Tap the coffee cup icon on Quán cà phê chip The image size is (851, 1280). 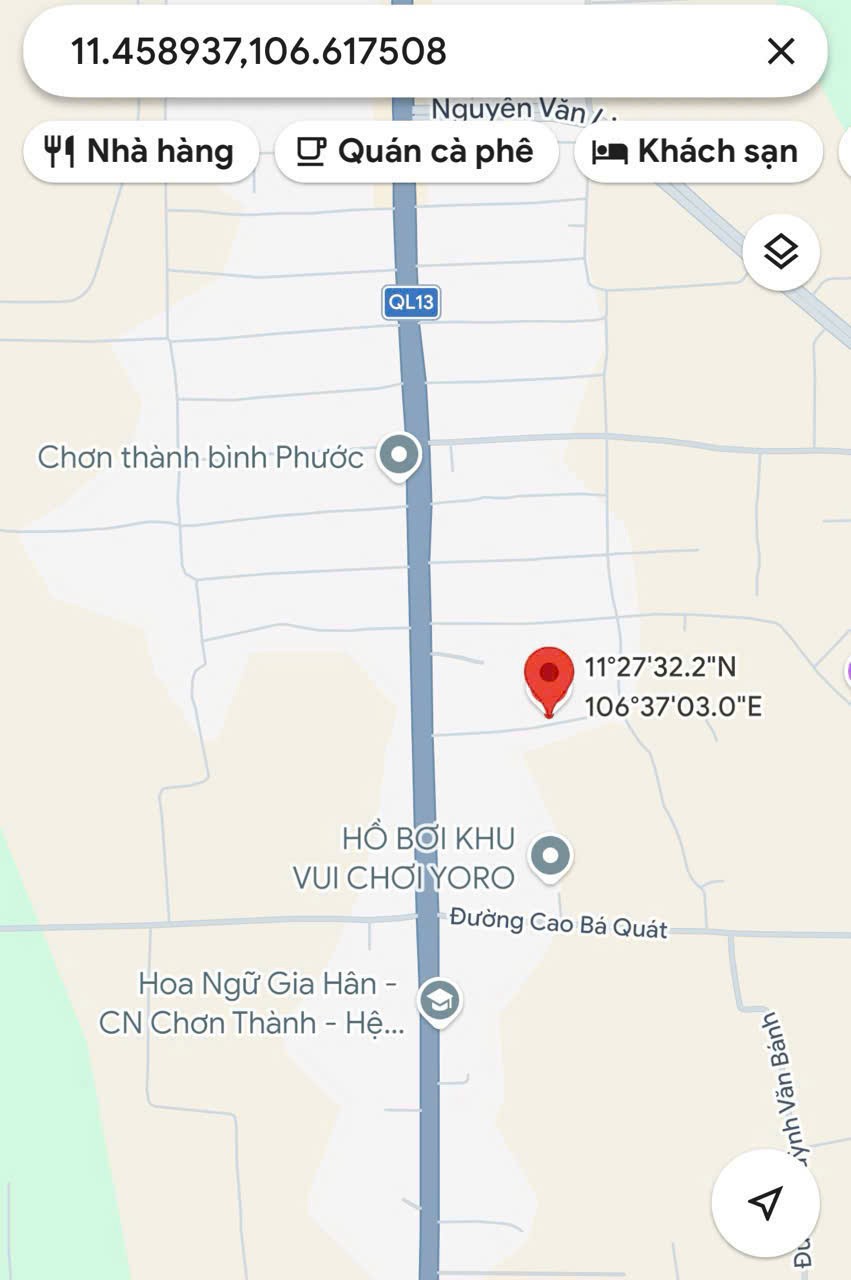310,151
